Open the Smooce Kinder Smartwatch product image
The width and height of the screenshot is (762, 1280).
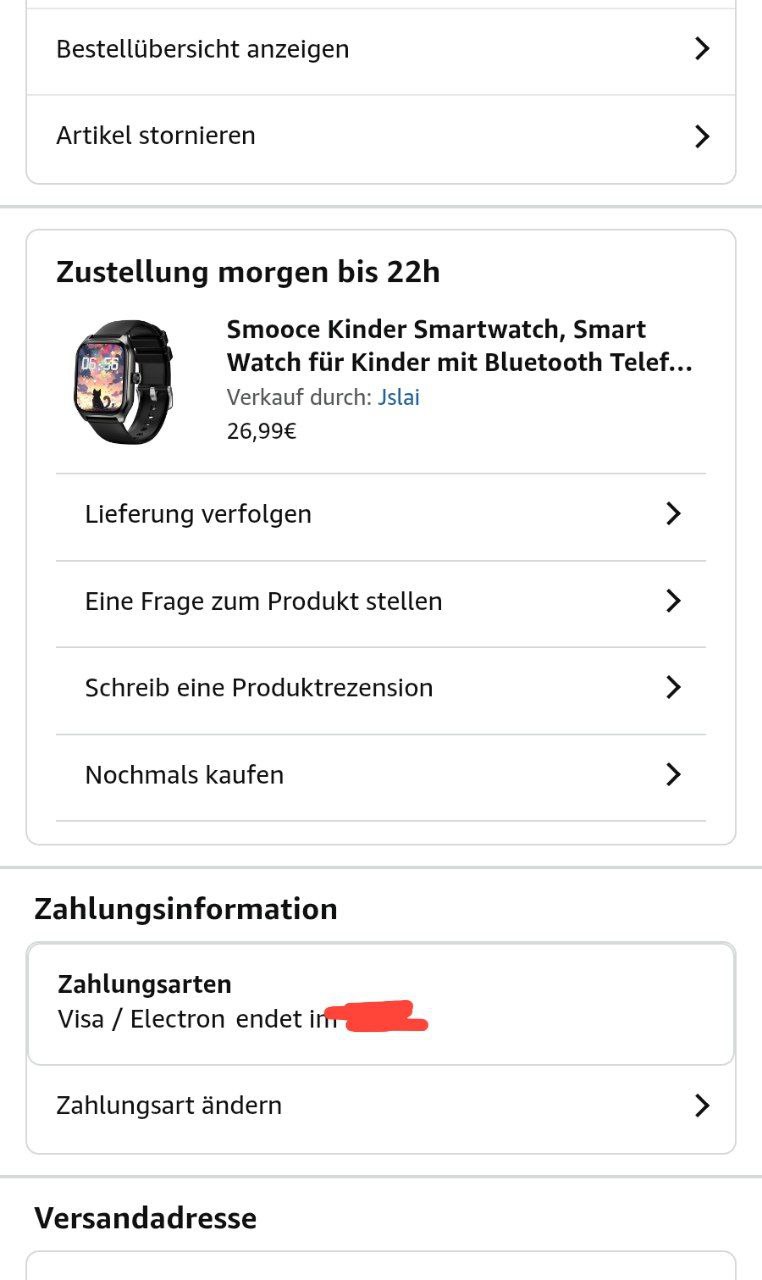pos(124,383)
